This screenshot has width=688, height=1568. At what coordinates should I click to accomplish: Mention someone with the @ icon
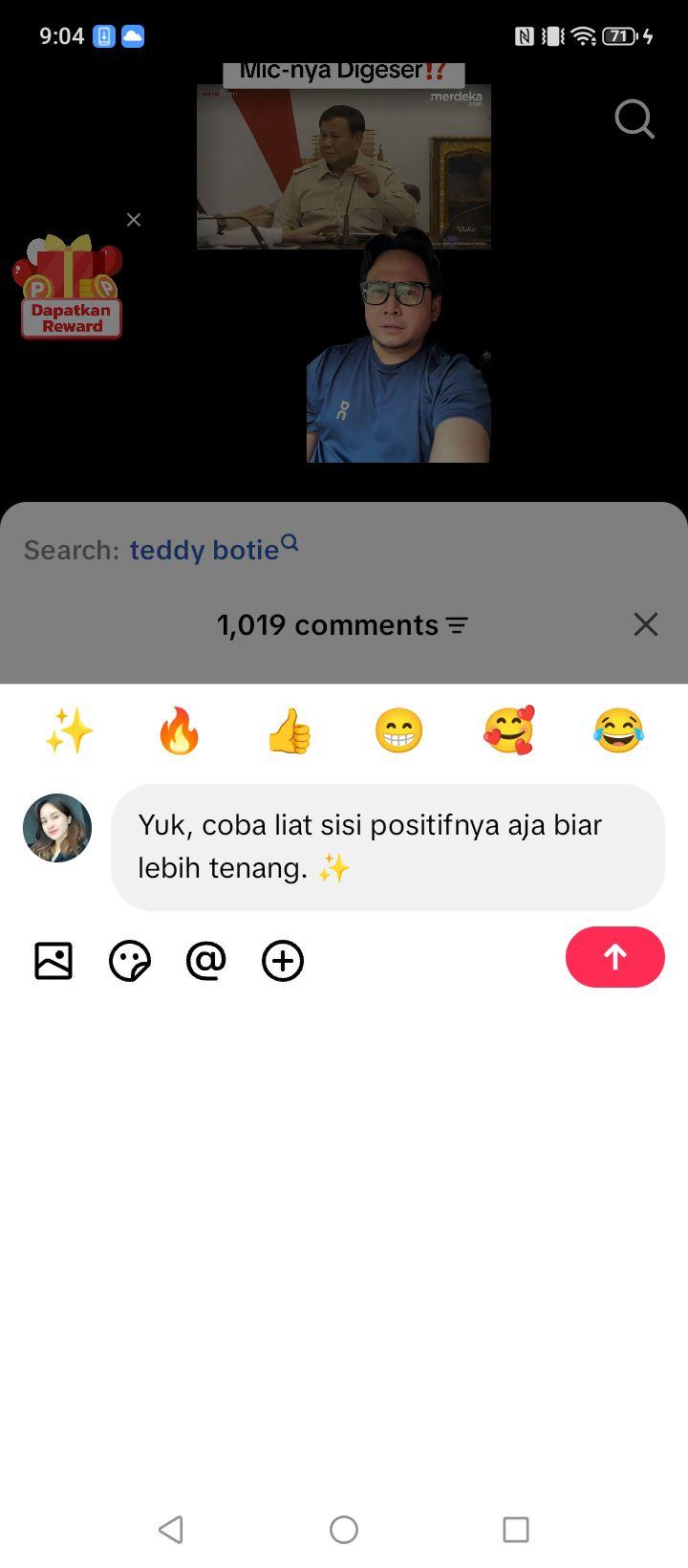click(206, 961)
